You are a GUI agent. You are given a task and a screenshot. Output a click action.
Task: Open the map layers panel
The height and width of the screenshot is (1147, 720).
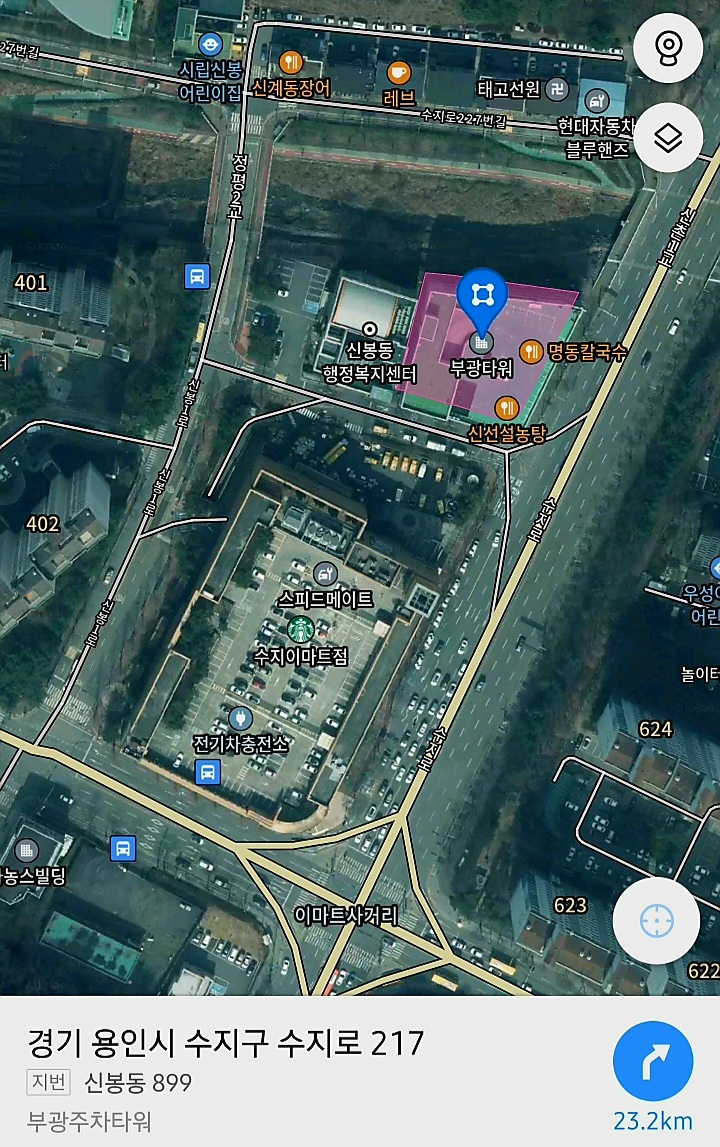click(668, 138)
